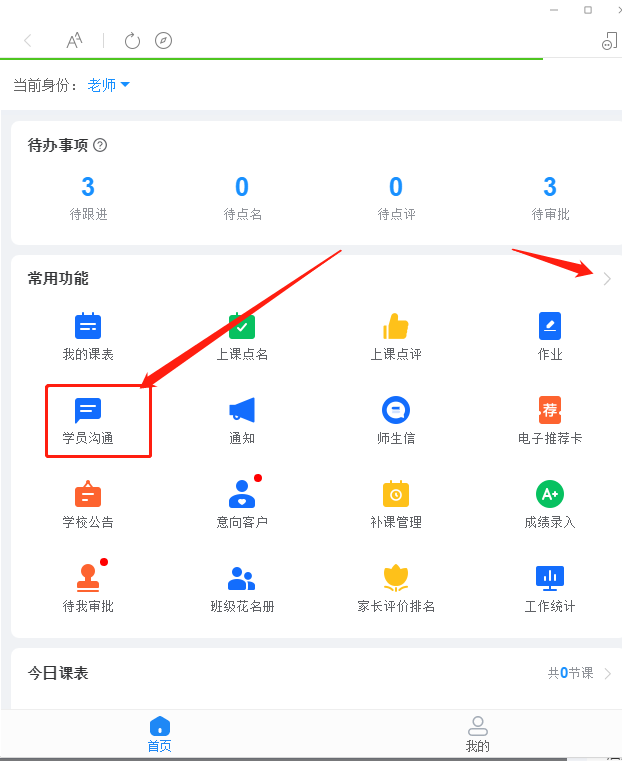Open 成绩录入 grade entry
The height and width of the screenshot is (761, 622).
pos(550,502)
